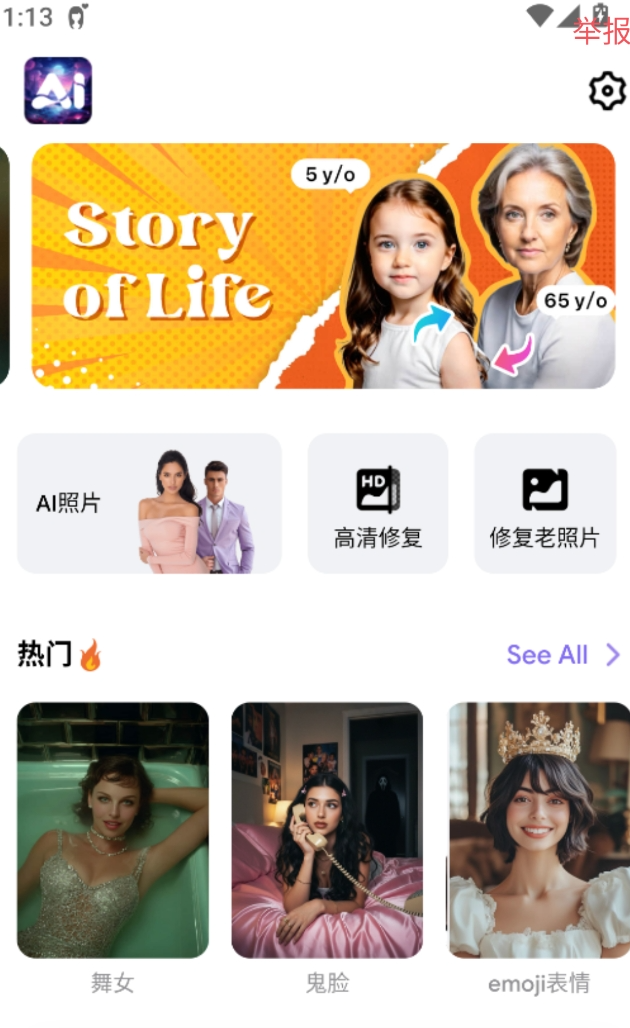This screenshot has height=1028, width=630.
Task: Tap the 举报 report link
Action: click(602, 31)
